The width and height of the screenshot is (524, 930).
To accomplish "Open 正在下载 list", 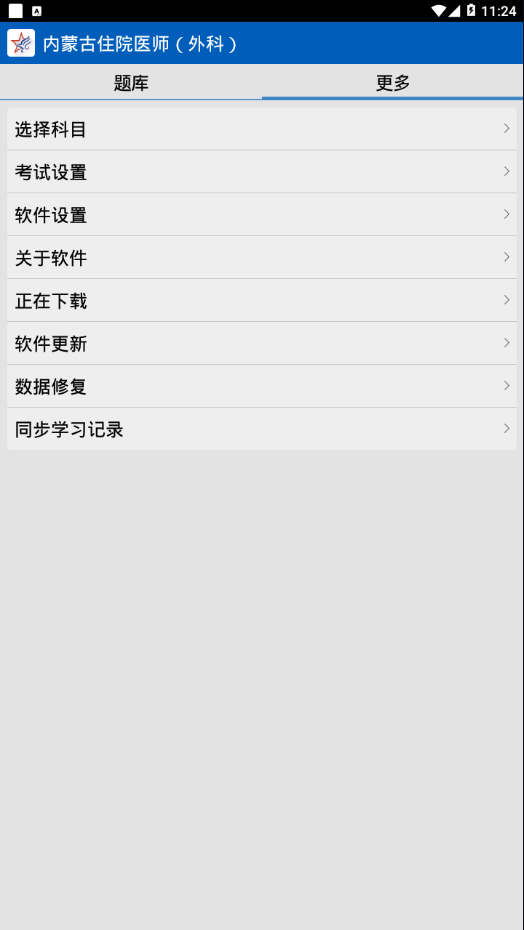I will 262,300.
